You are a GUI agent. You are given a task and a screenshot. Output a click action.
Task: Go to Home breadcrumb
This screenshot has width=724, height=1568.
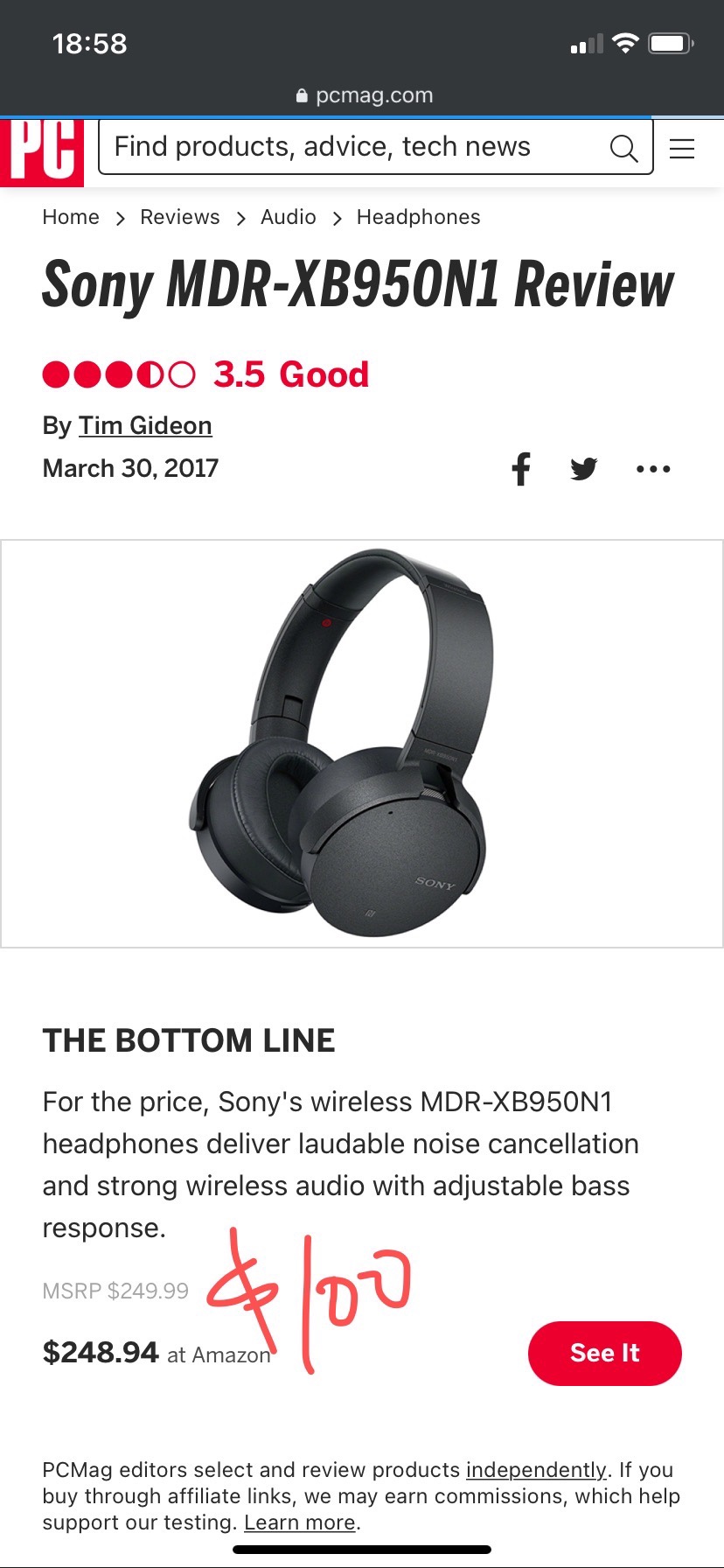(x=71, y=217)
